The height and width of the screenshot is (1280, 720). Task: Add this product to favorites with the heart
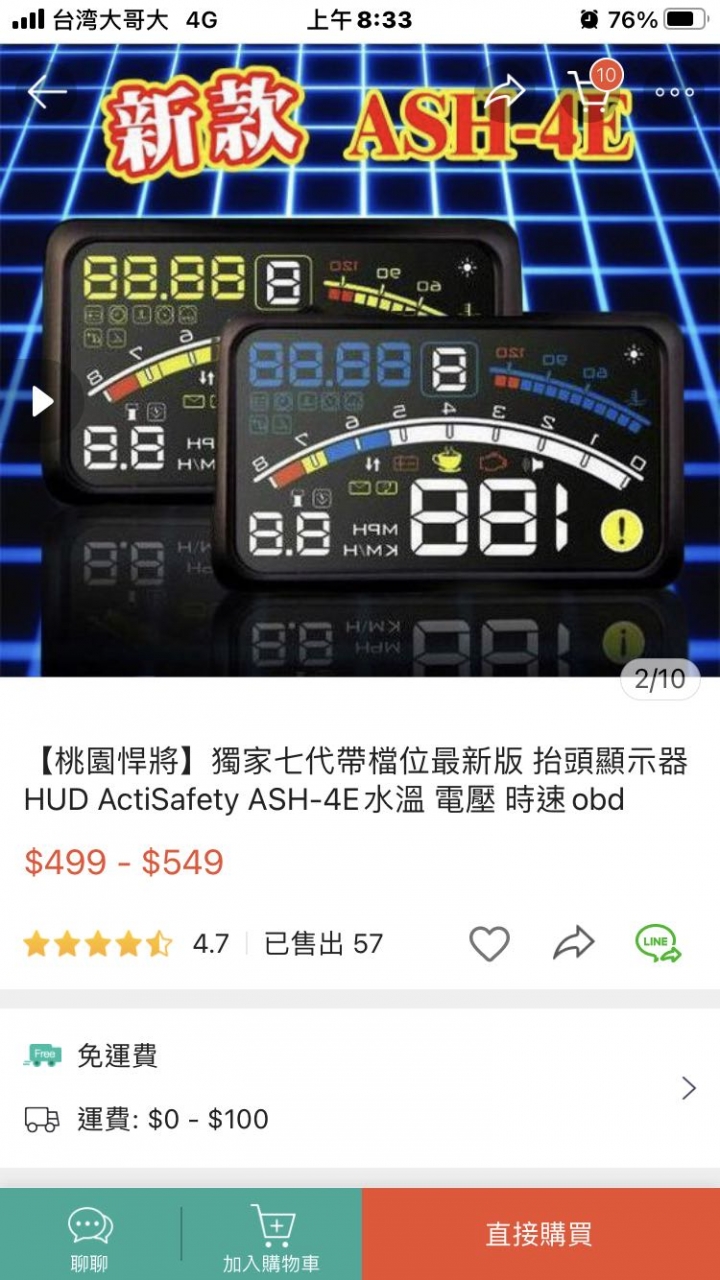click(x=489, y=943)
